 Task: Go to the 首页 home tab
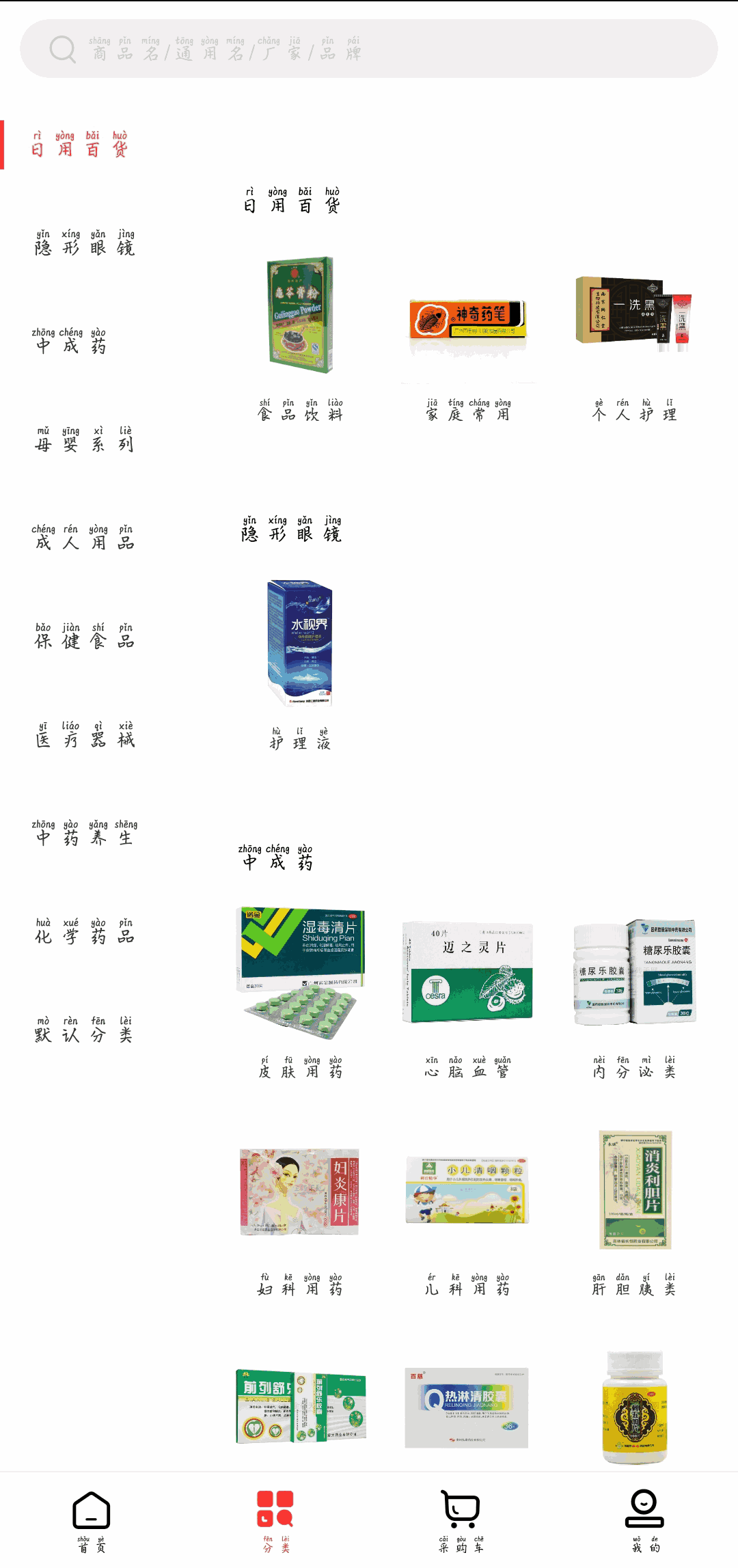point(92,1519)
